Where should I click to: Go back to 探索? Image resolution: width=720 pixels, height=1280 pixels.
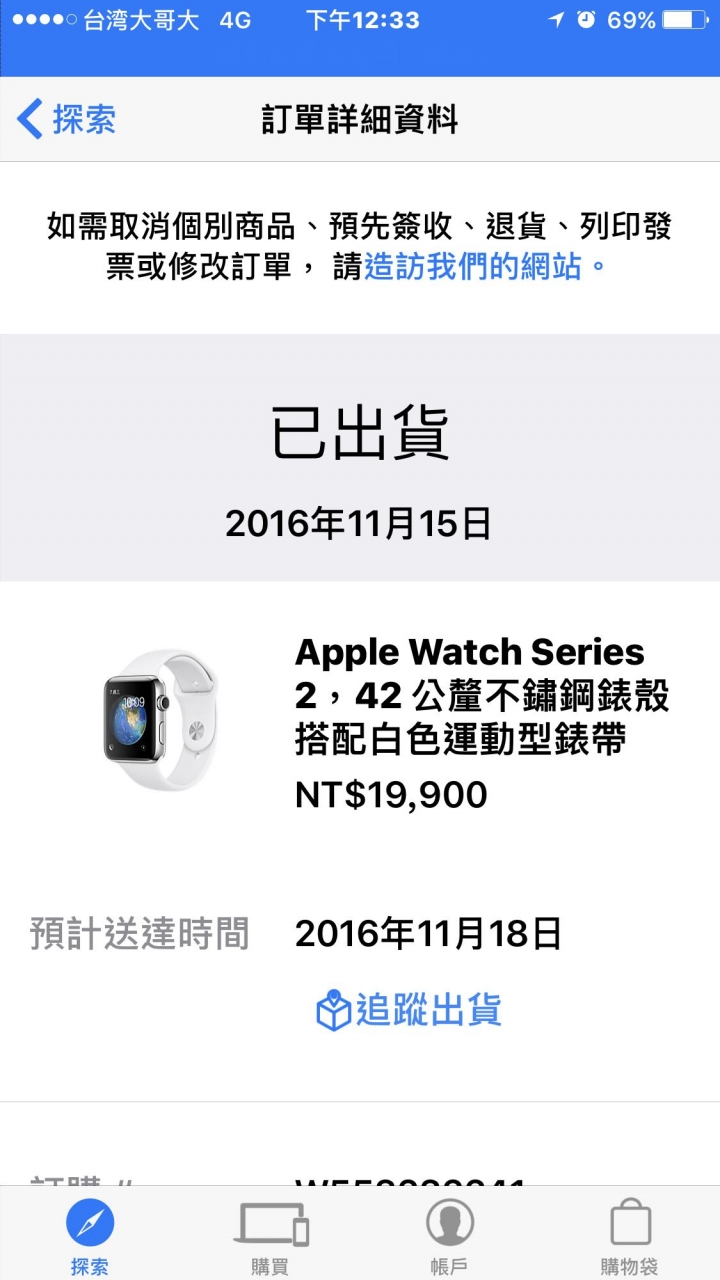tap(66, 120)
